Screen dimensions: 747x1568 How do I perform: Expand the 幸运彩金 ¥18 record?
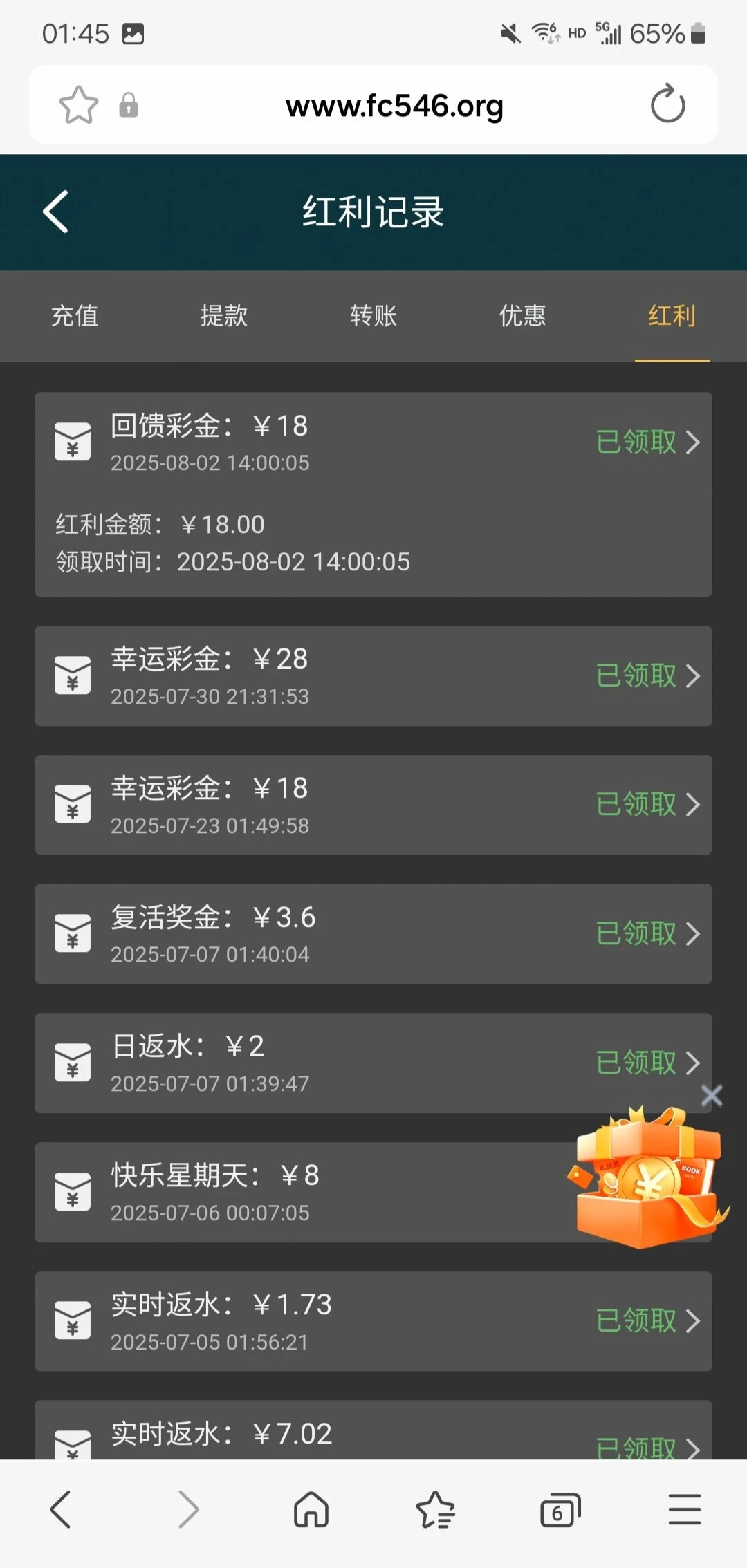point(647,805)
